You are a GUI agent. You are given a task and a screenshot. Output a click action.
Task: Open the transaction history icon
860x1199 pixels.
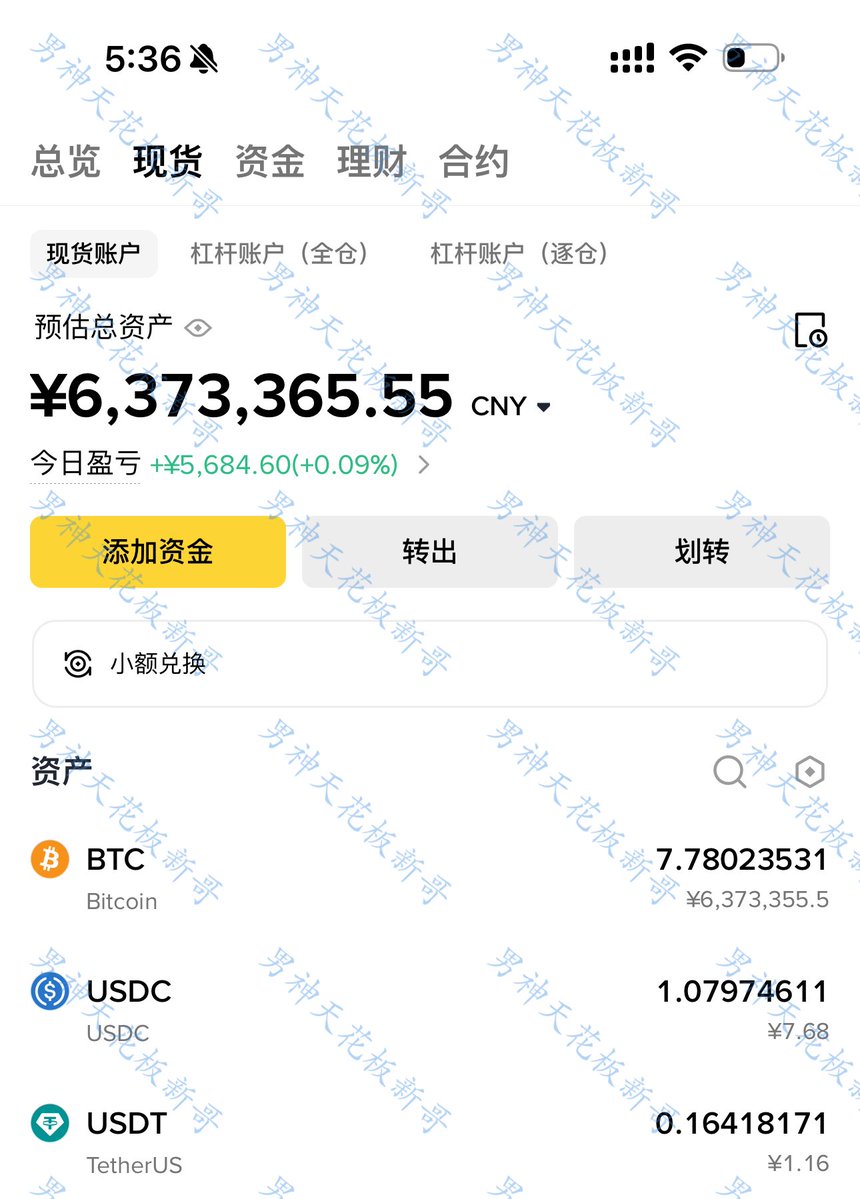[x=810, y=329]
